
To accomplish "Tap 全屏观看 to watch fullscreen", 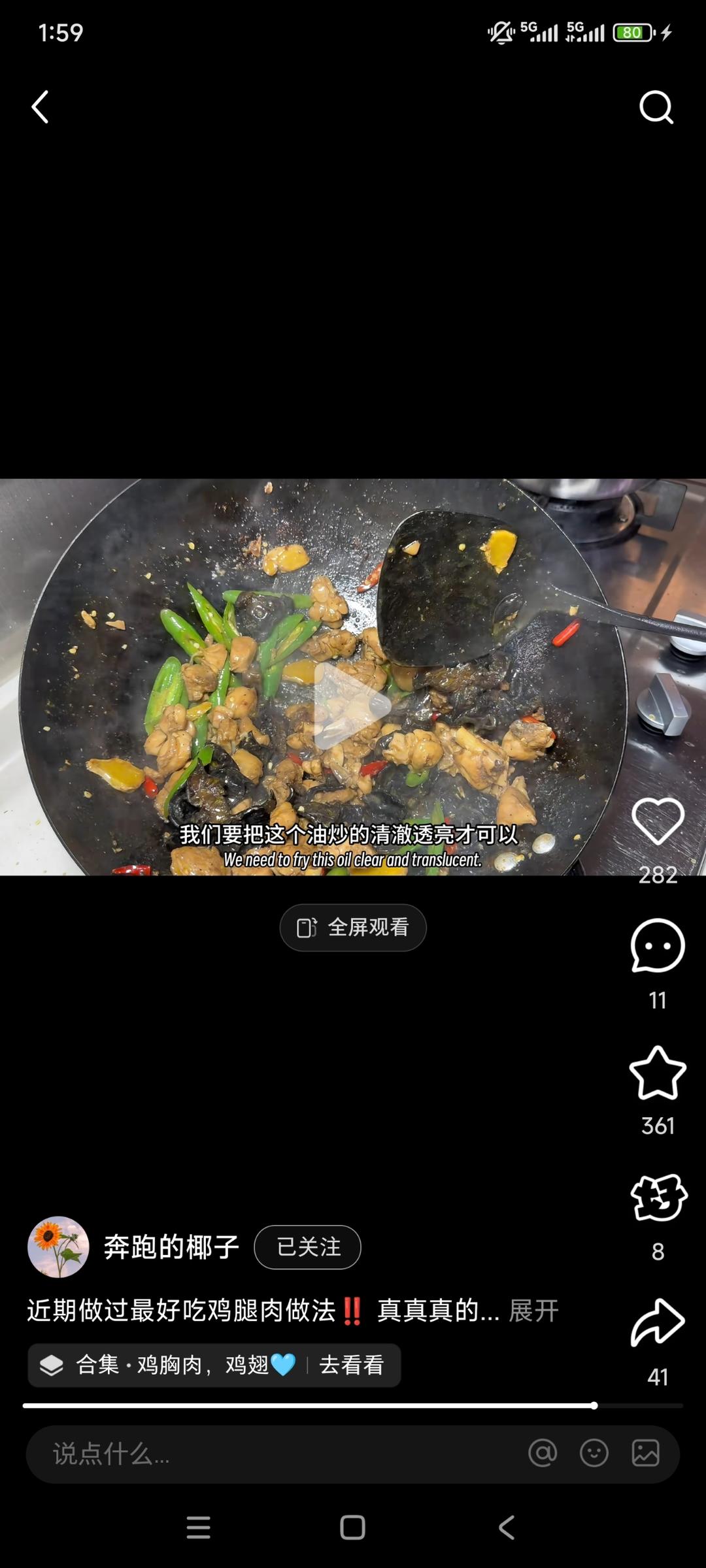I will pos(353,927).
